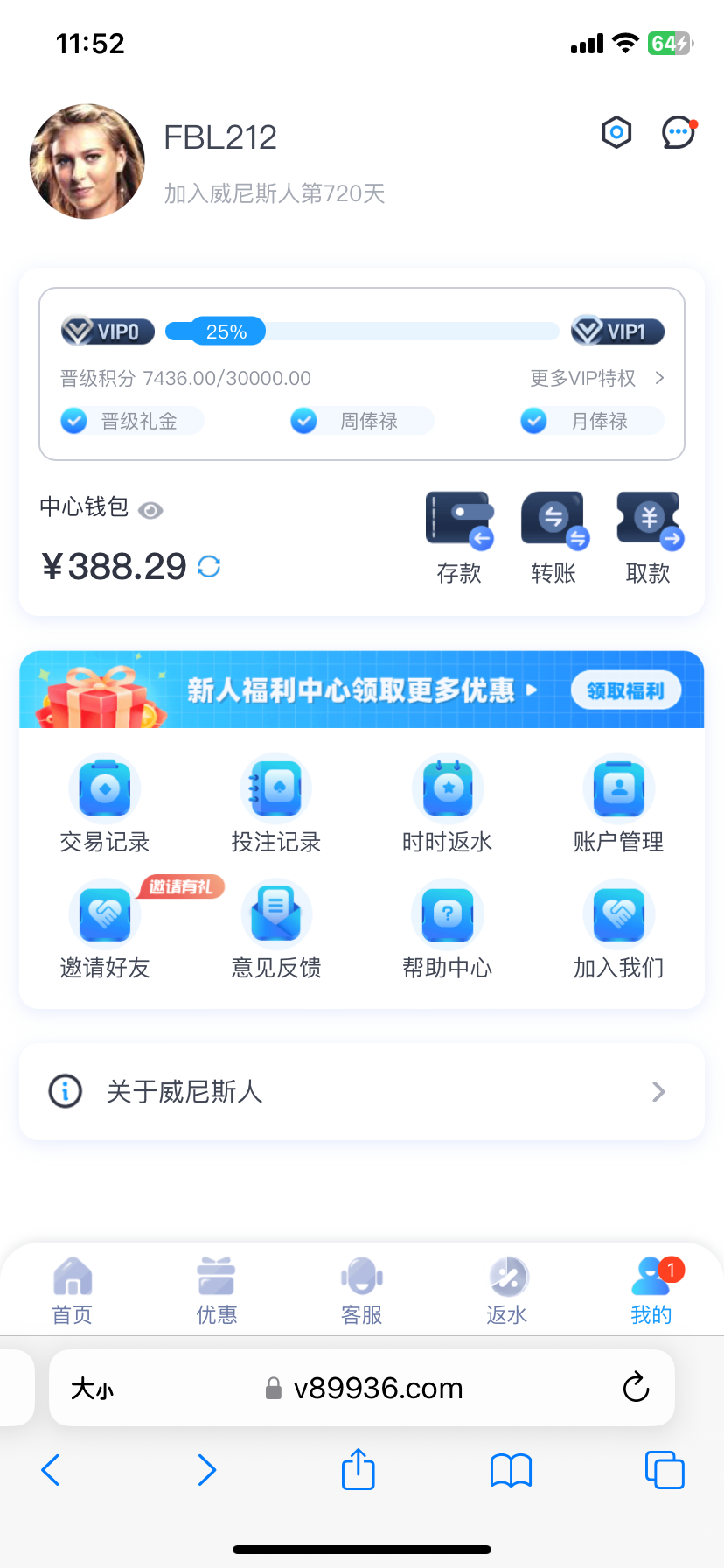
Task: Toggle wallet balance visibility eye
Action: (150, 510)
